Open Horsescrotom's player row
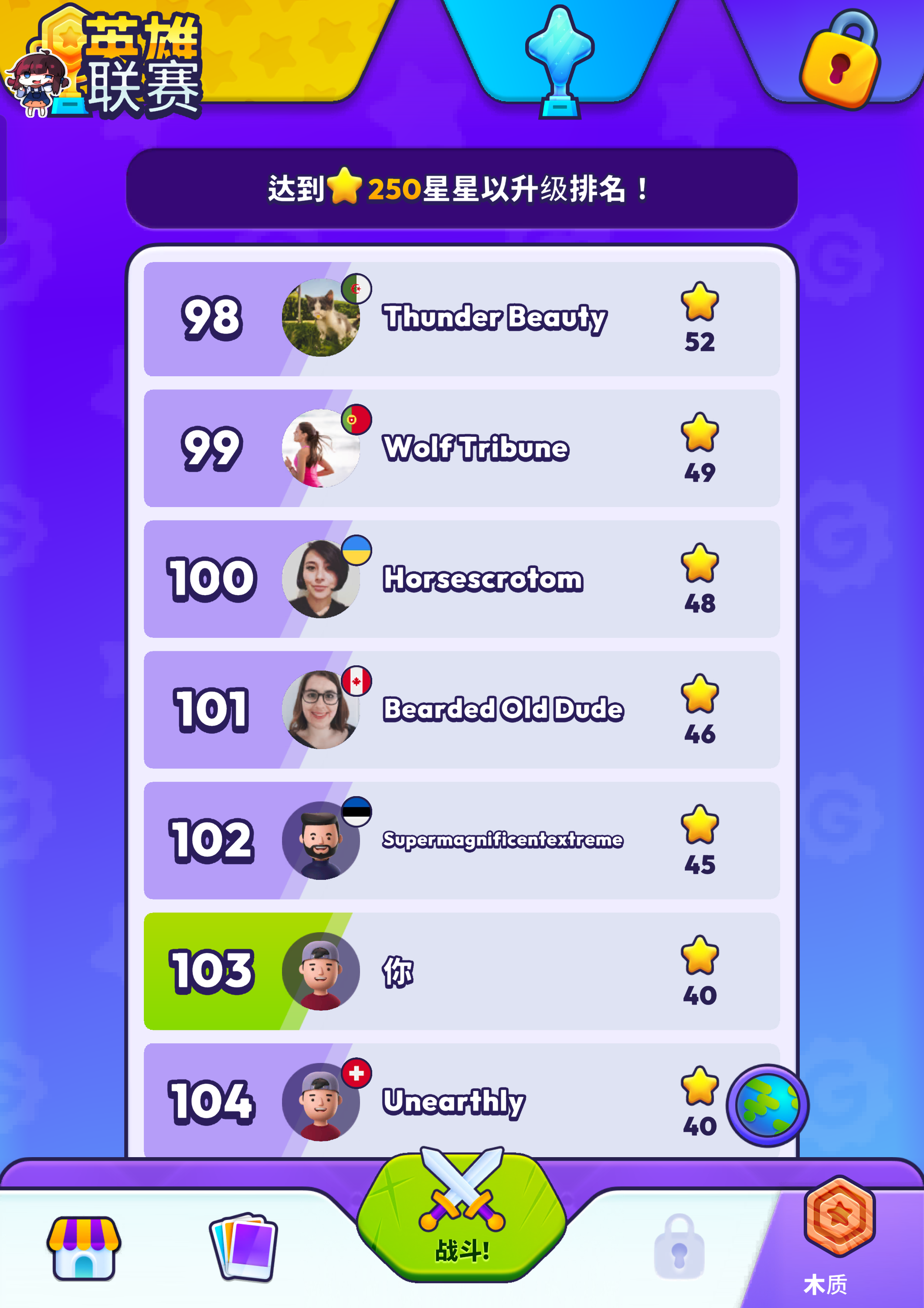The image size is (924, 1308). pos(461,579)
